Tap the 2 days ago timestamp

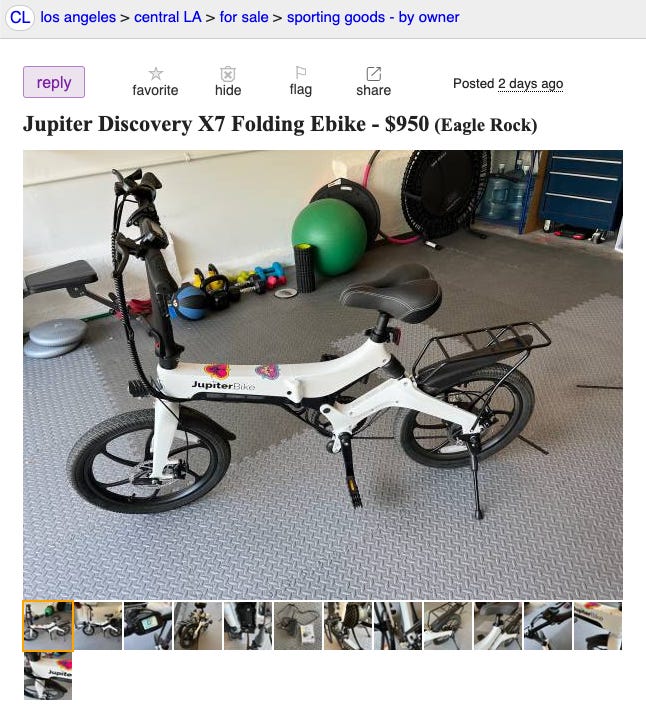coord(530,84)
